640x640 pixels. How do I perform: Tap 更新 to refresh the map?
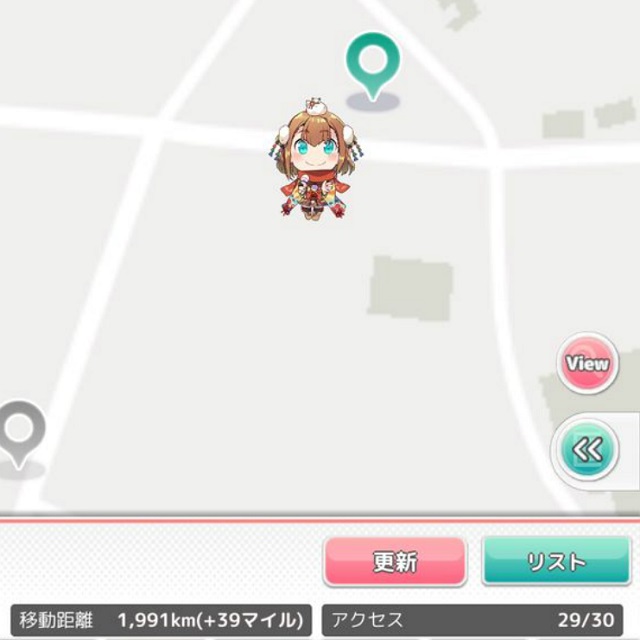tap(395, 562)
